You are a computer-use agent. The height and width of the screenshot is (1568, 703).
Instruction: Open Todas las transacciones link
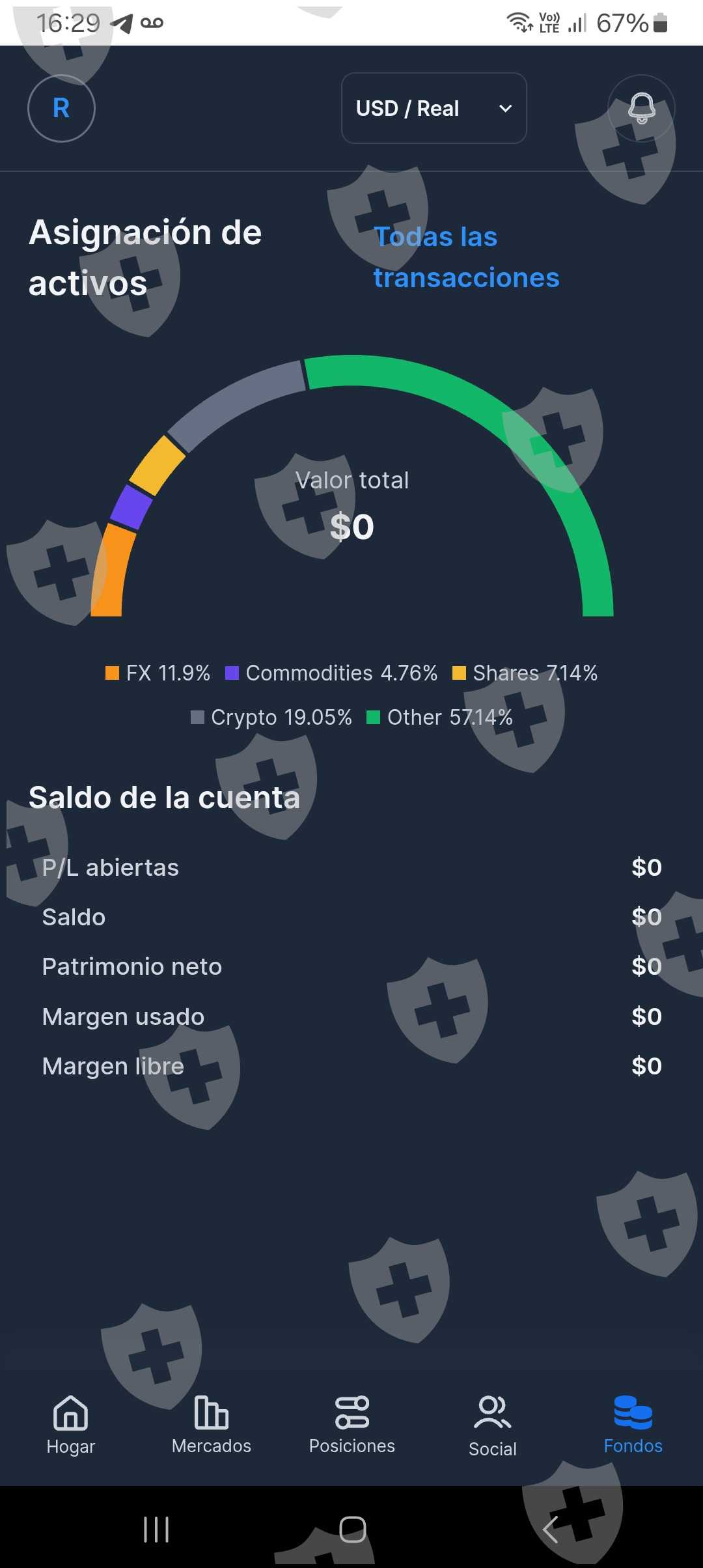coord(466,257)
